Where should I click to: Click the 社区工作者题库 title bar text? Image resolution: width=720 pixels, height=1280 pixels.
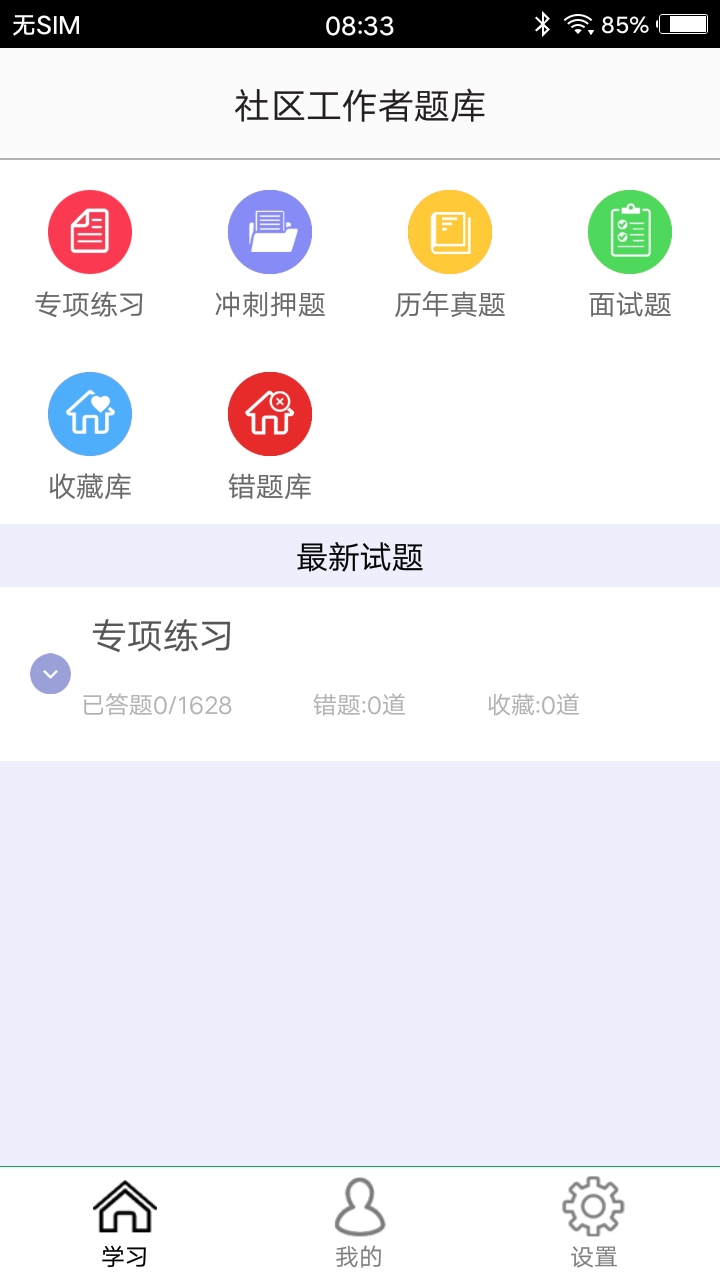360,106
